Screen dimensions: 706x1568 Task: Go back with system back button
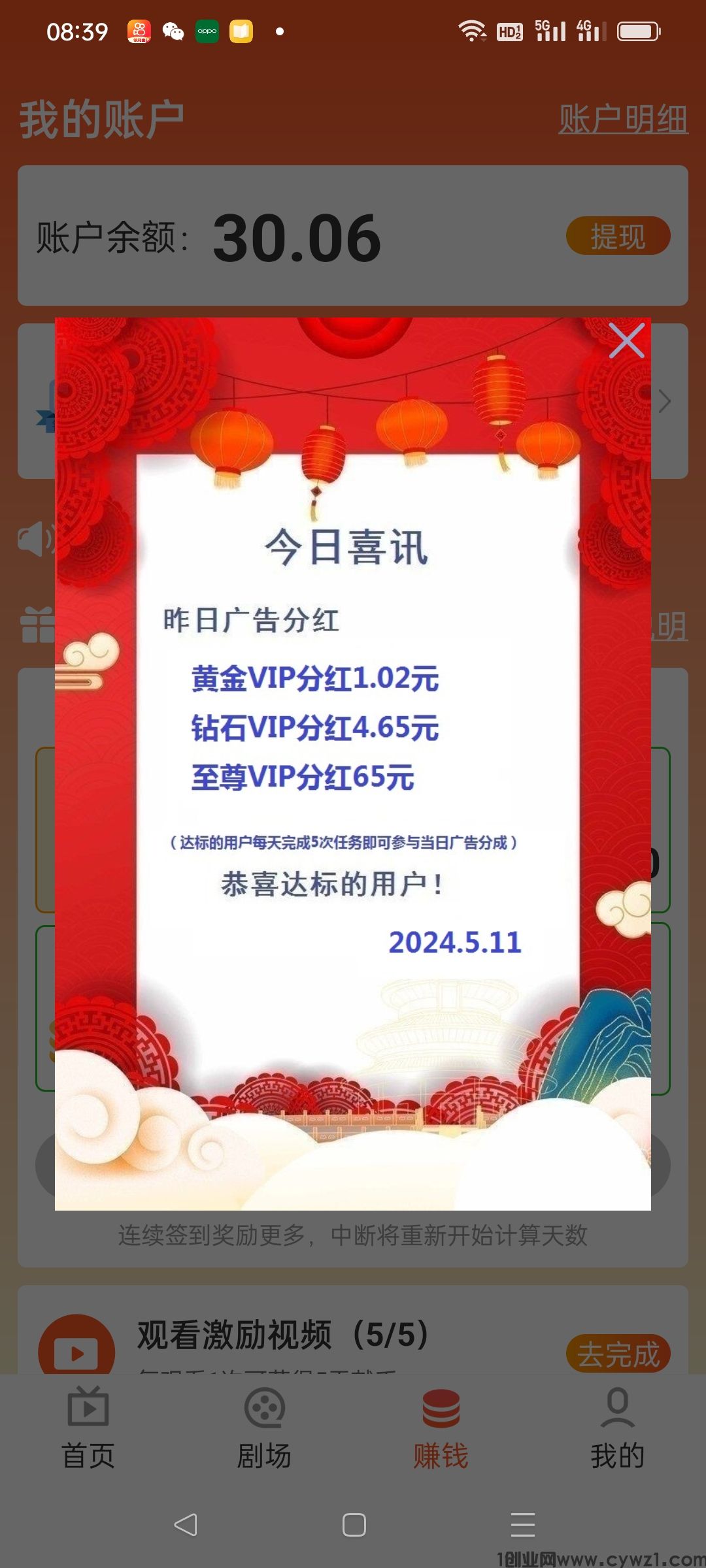186,1525
